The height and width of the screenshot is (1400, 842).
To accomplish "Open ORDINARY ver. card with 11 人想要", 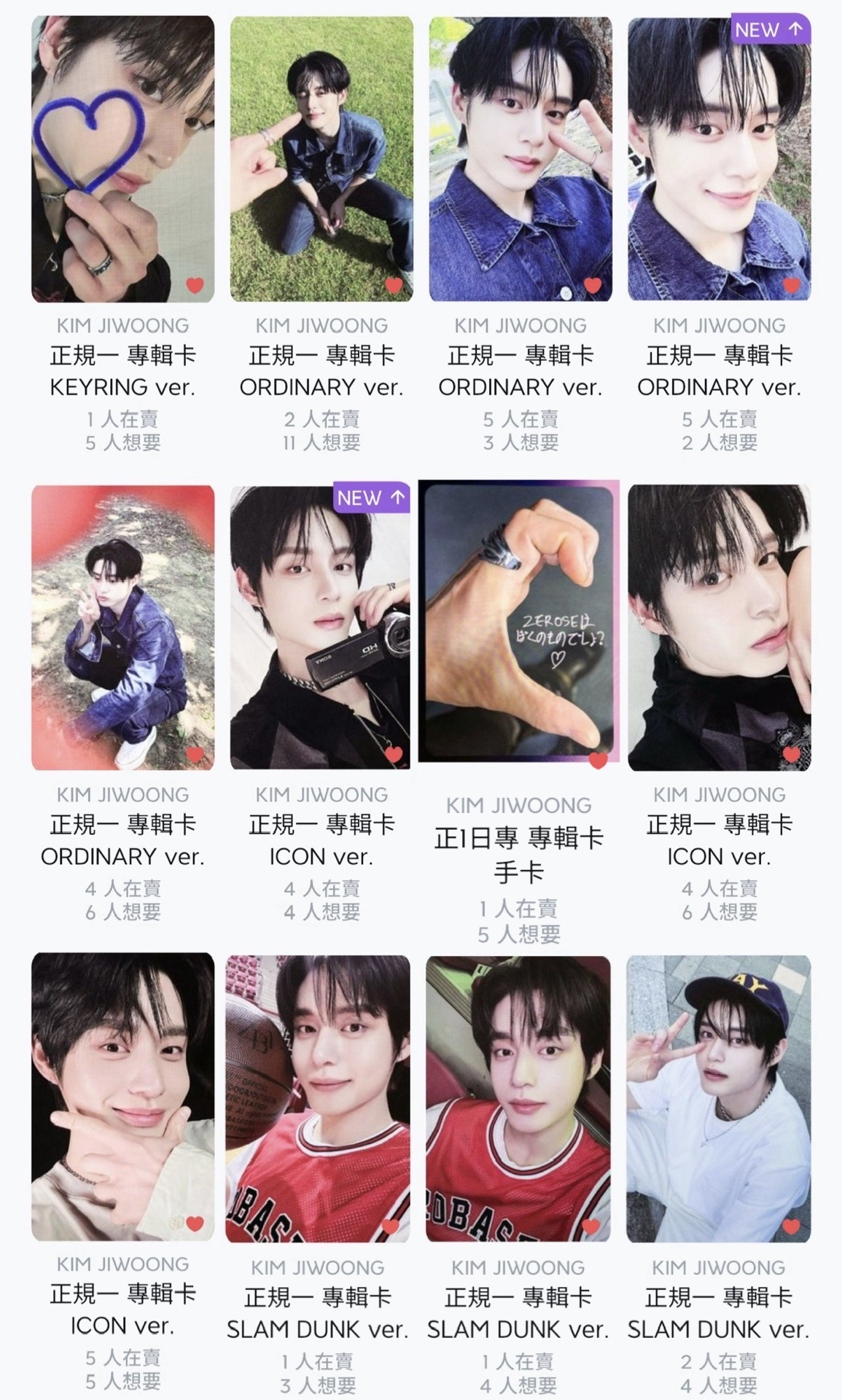I will coord(321,158).
